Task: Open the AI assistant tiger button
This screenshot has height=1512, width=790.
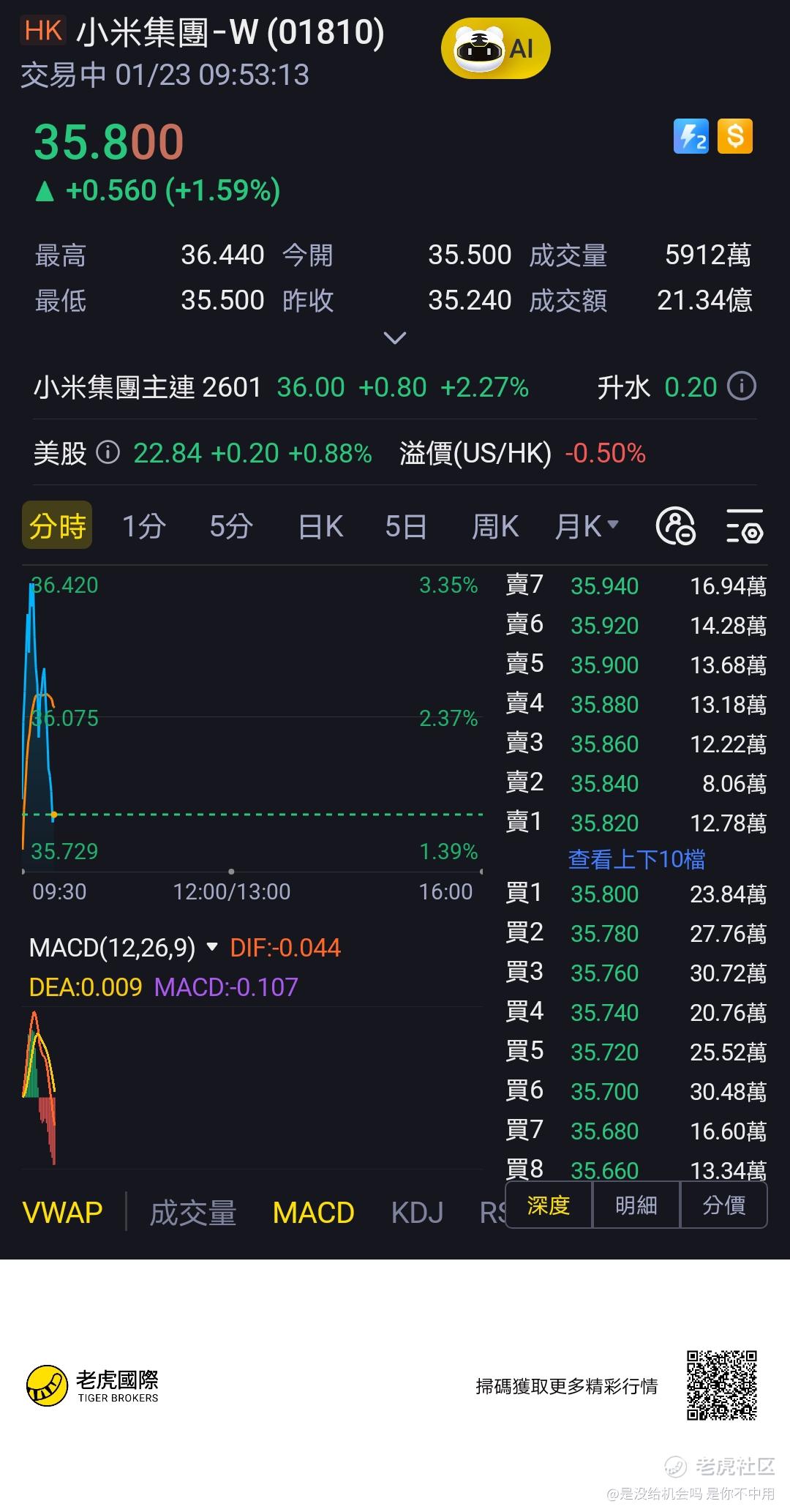Action: pos(495,49)
